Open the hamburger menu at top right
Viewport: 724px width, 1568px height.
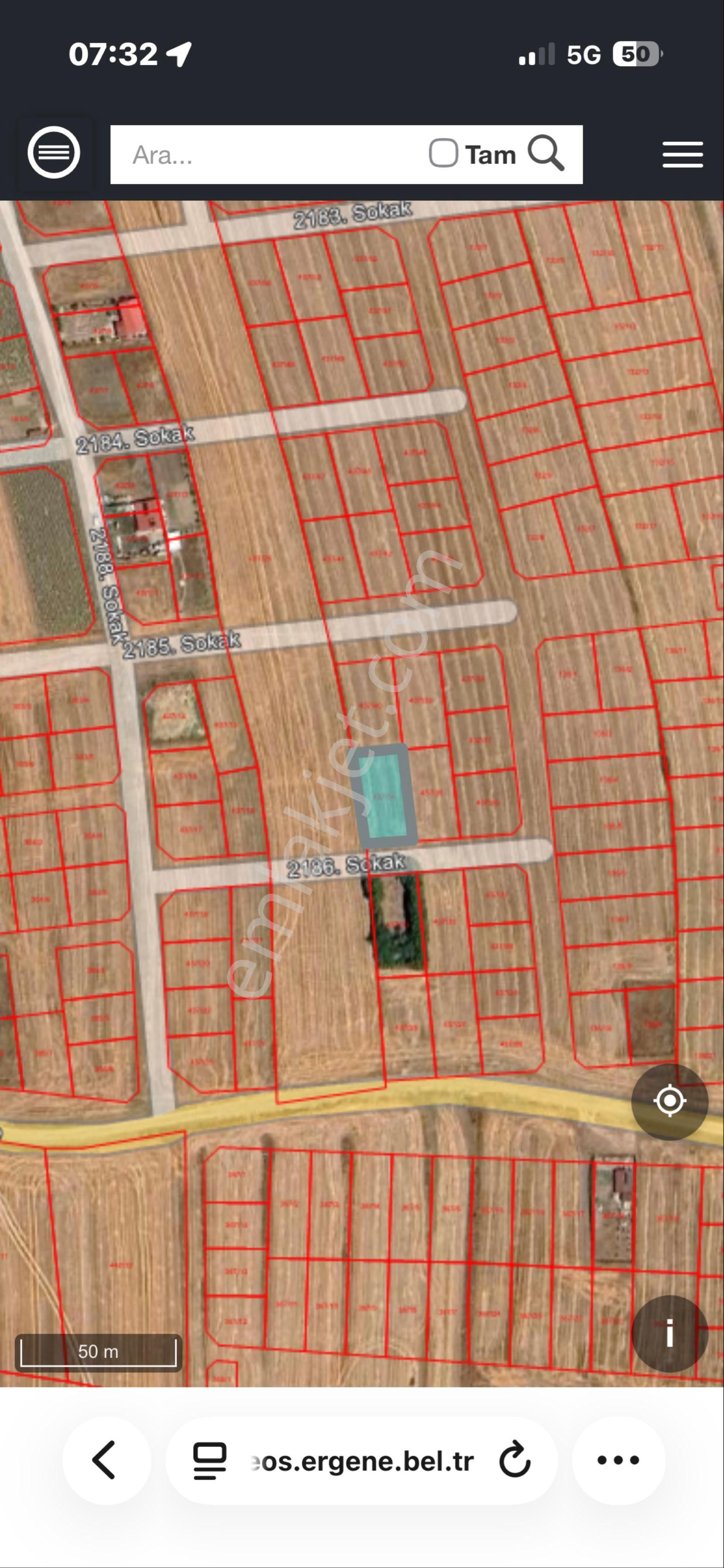682,154
